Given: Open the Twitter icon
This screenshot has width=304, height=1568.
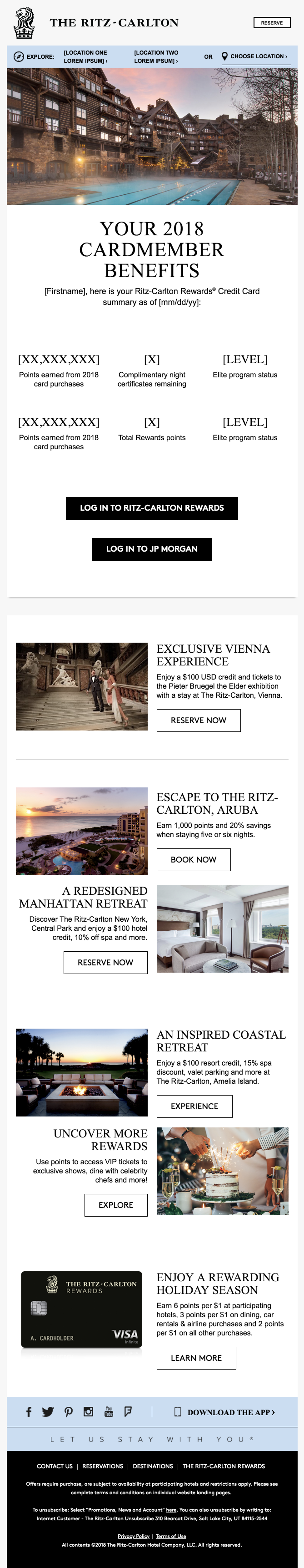Looking at the screenshot, I should point(48,1411).
